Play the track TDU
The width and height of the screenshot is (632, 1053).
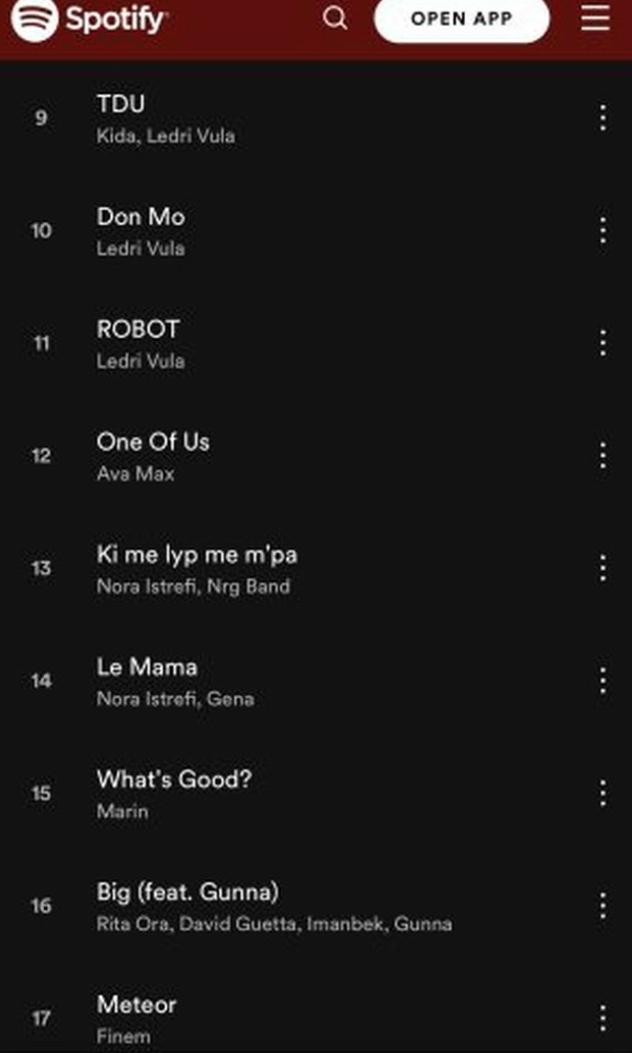point(121,104)
